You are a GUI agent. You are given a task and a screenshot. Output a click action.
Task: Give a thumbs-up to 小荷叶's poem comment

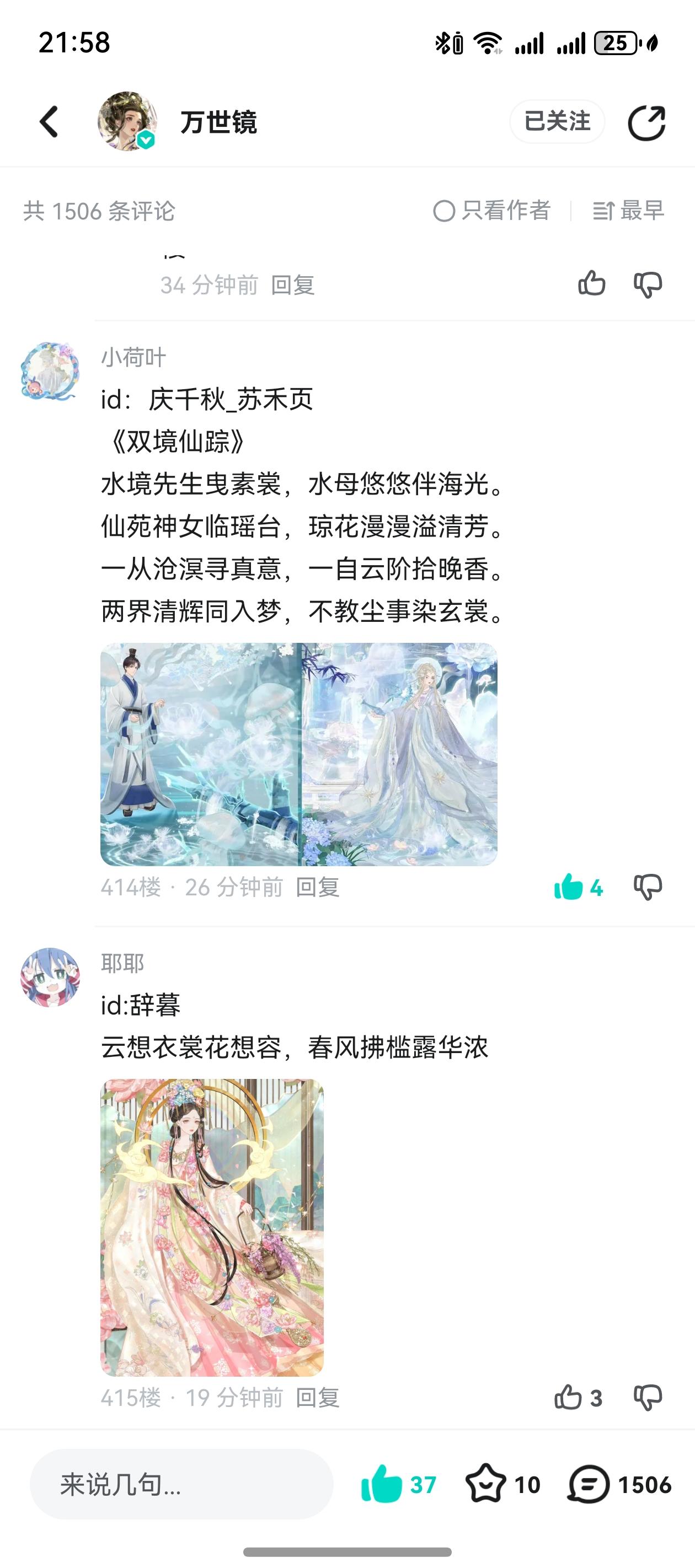point(570,888)
